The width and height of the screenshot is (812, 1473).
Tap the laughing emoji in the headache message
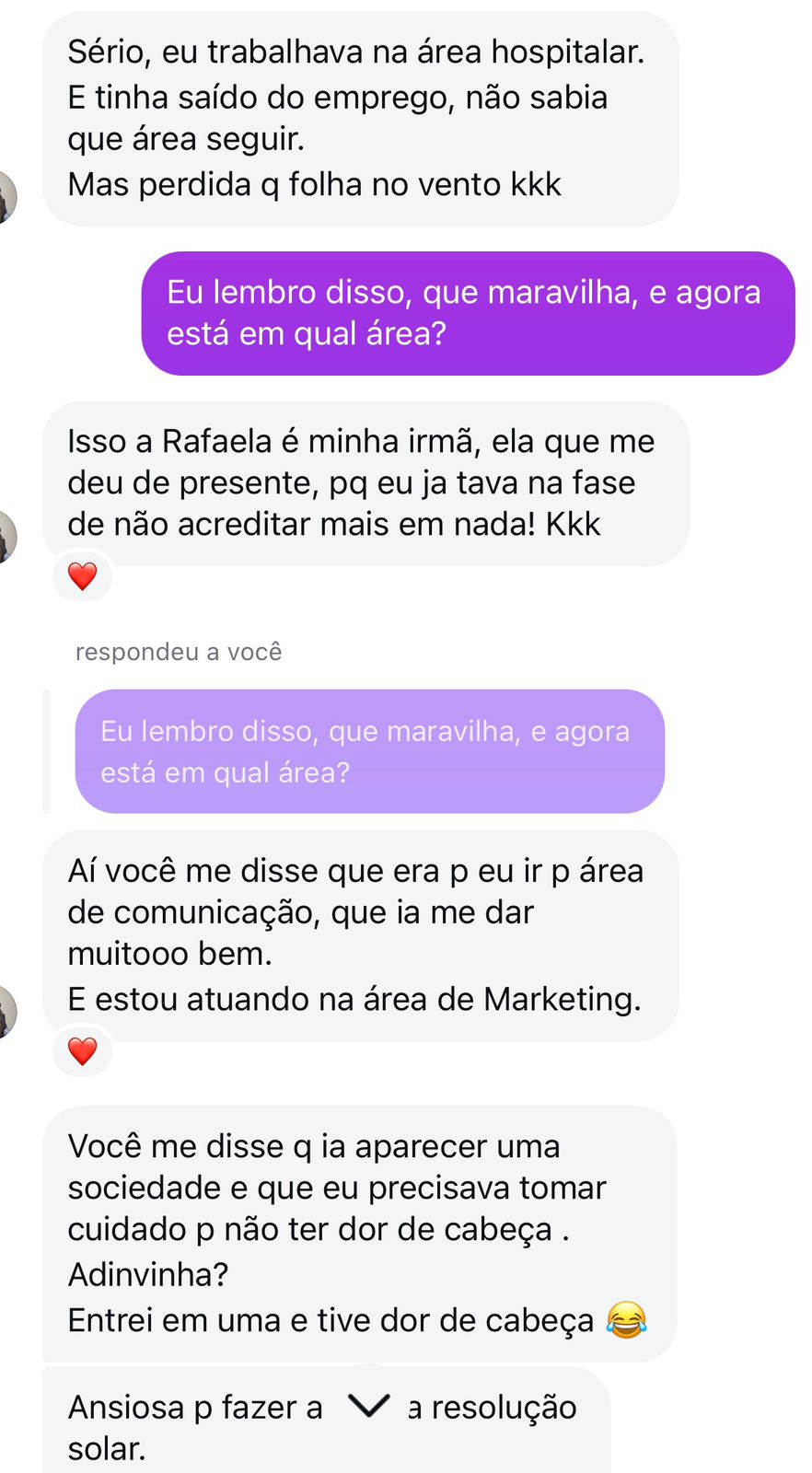629,1318
